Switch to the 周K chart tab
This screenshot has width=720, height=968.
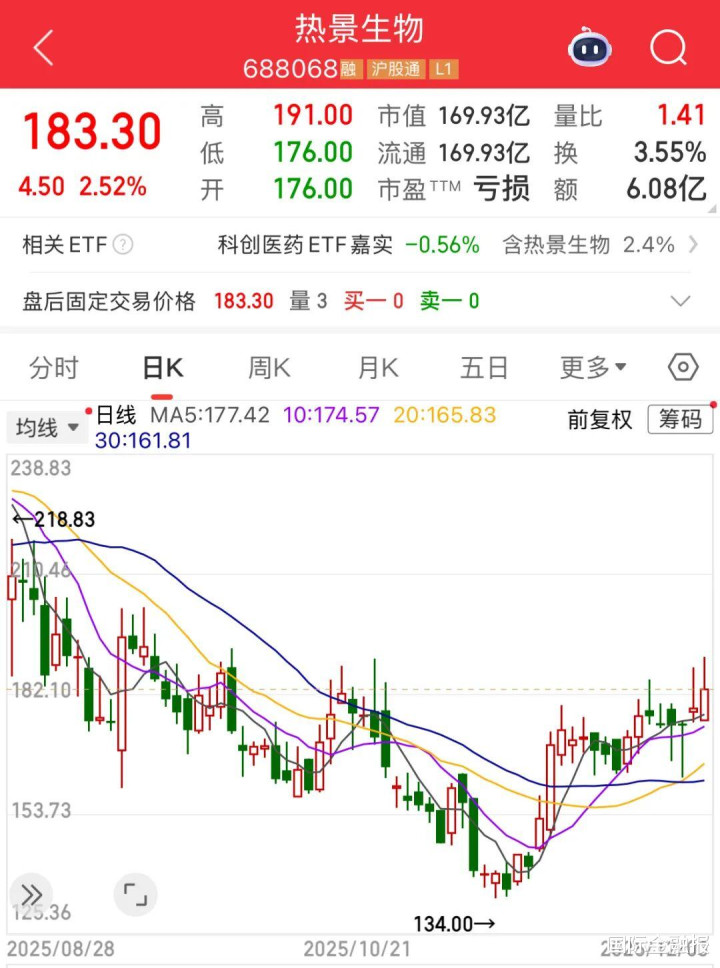pyautogui.click(x=269, y=368)
